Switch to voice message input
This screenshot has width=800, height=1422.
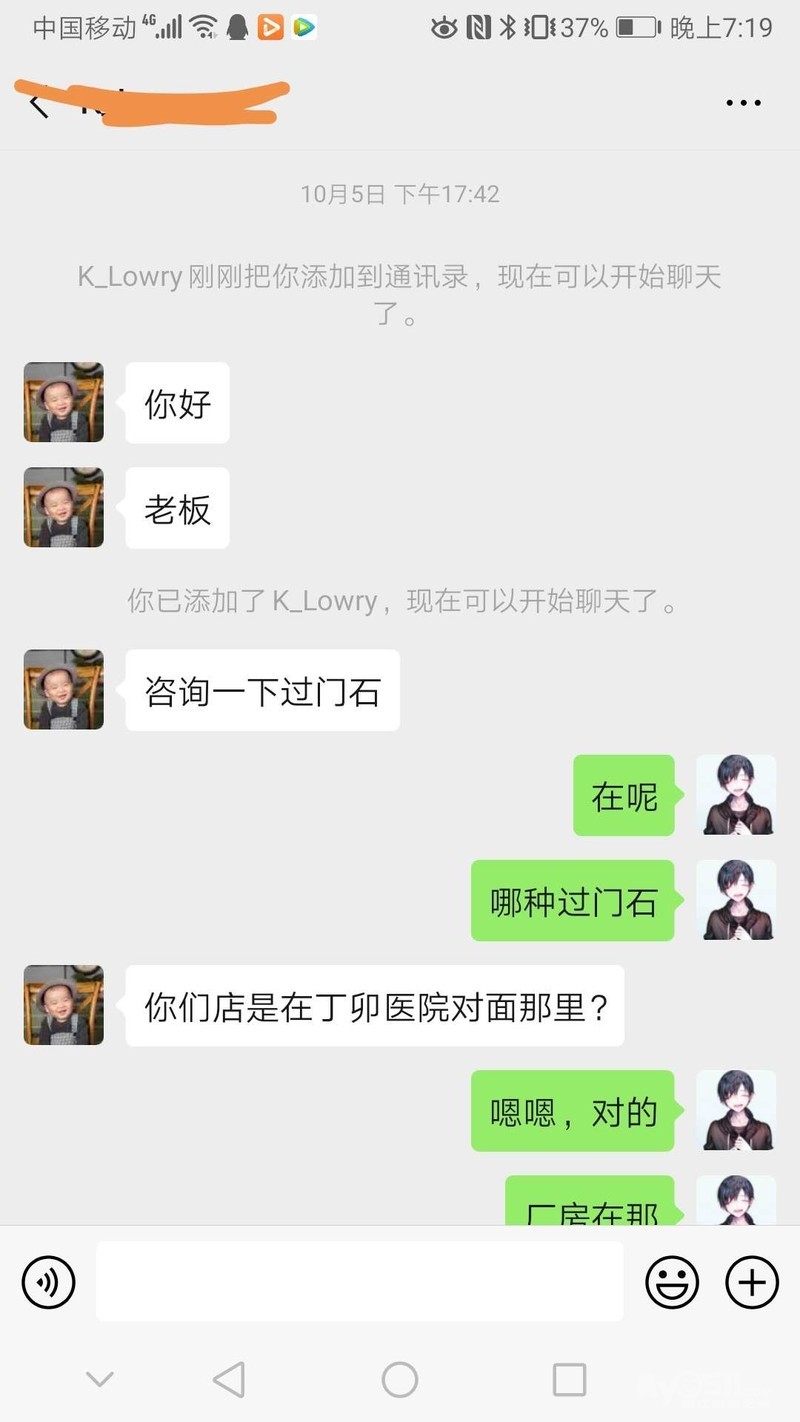point(48,1281)
